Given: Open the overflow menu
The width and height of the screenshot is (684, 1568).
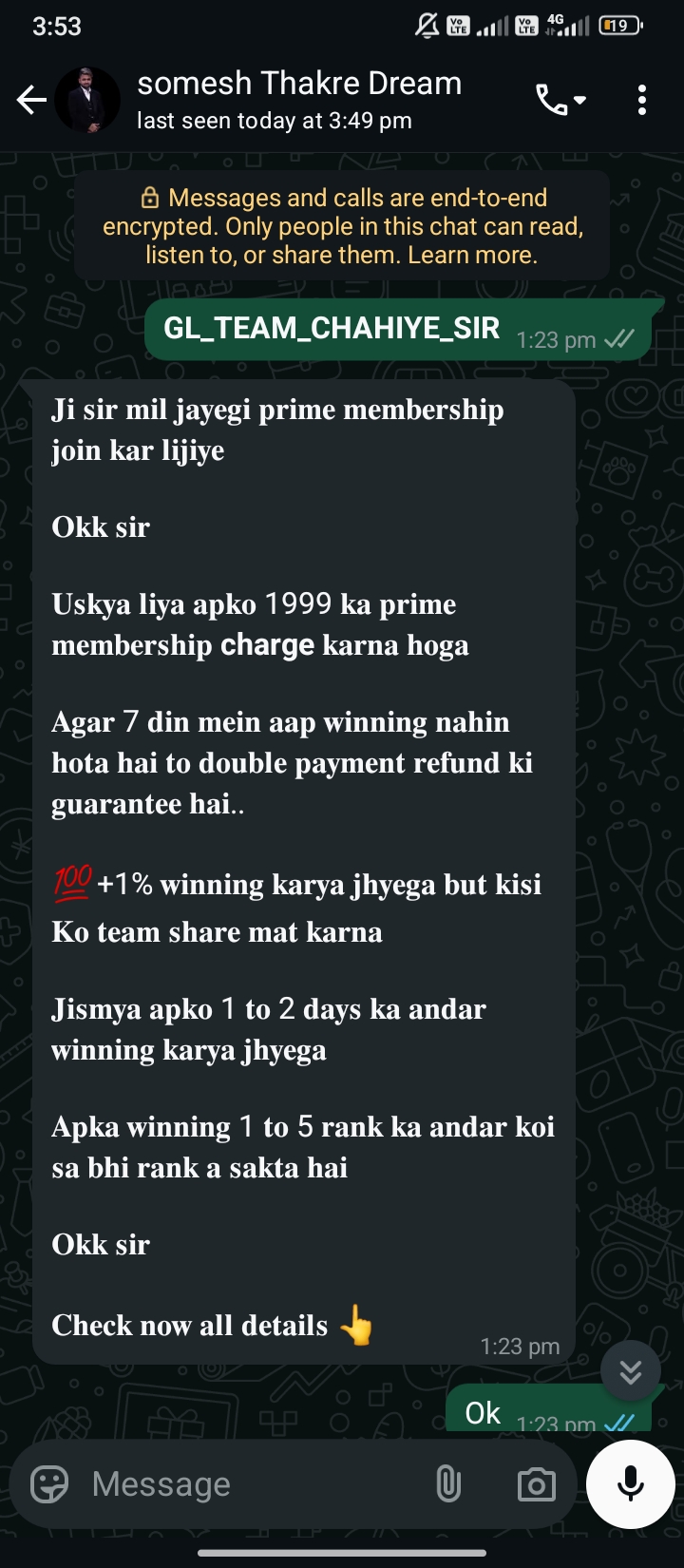Looking at the screenshot, I should pos(642,100).
